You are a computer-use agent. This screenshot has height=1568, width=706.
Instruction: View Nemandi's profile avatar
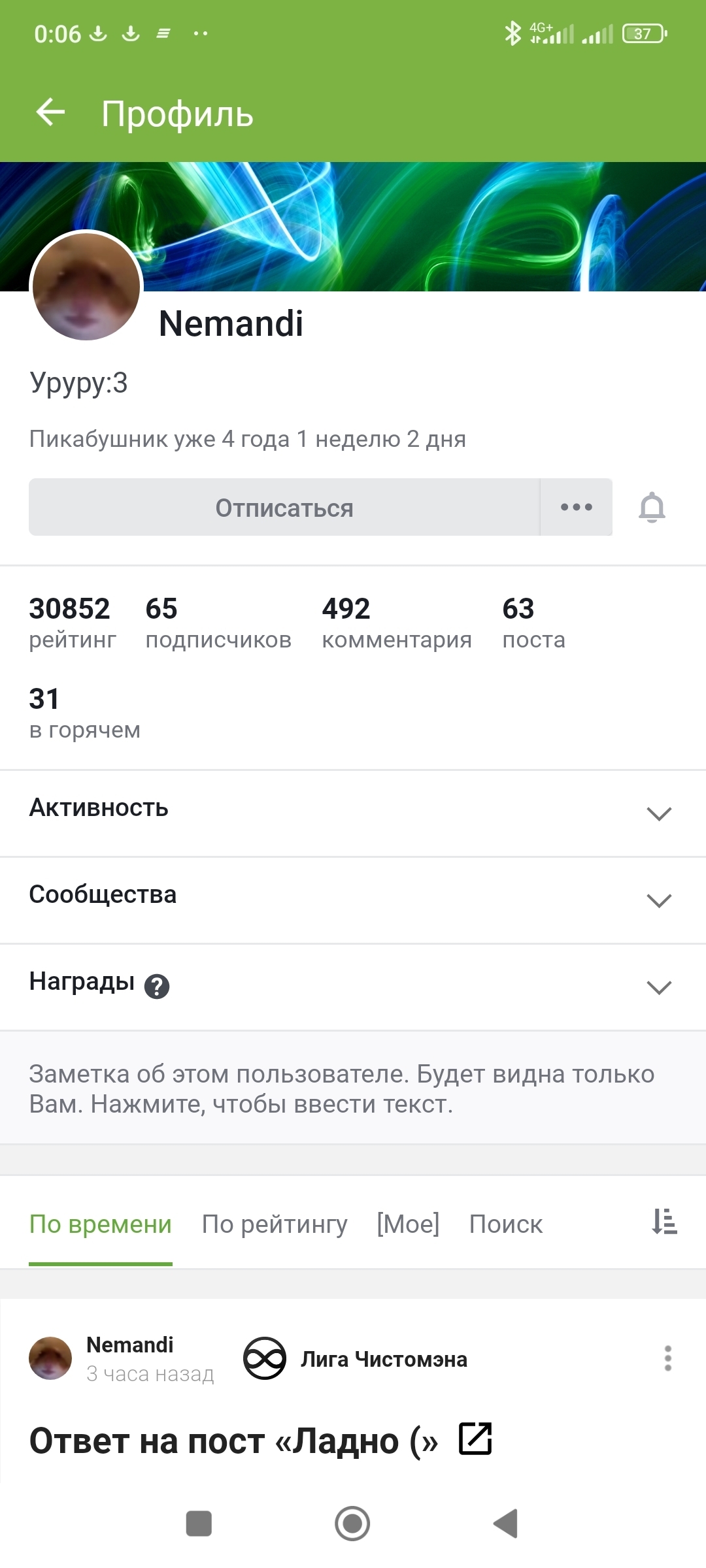pyautogui.click(x=86, y=286)
